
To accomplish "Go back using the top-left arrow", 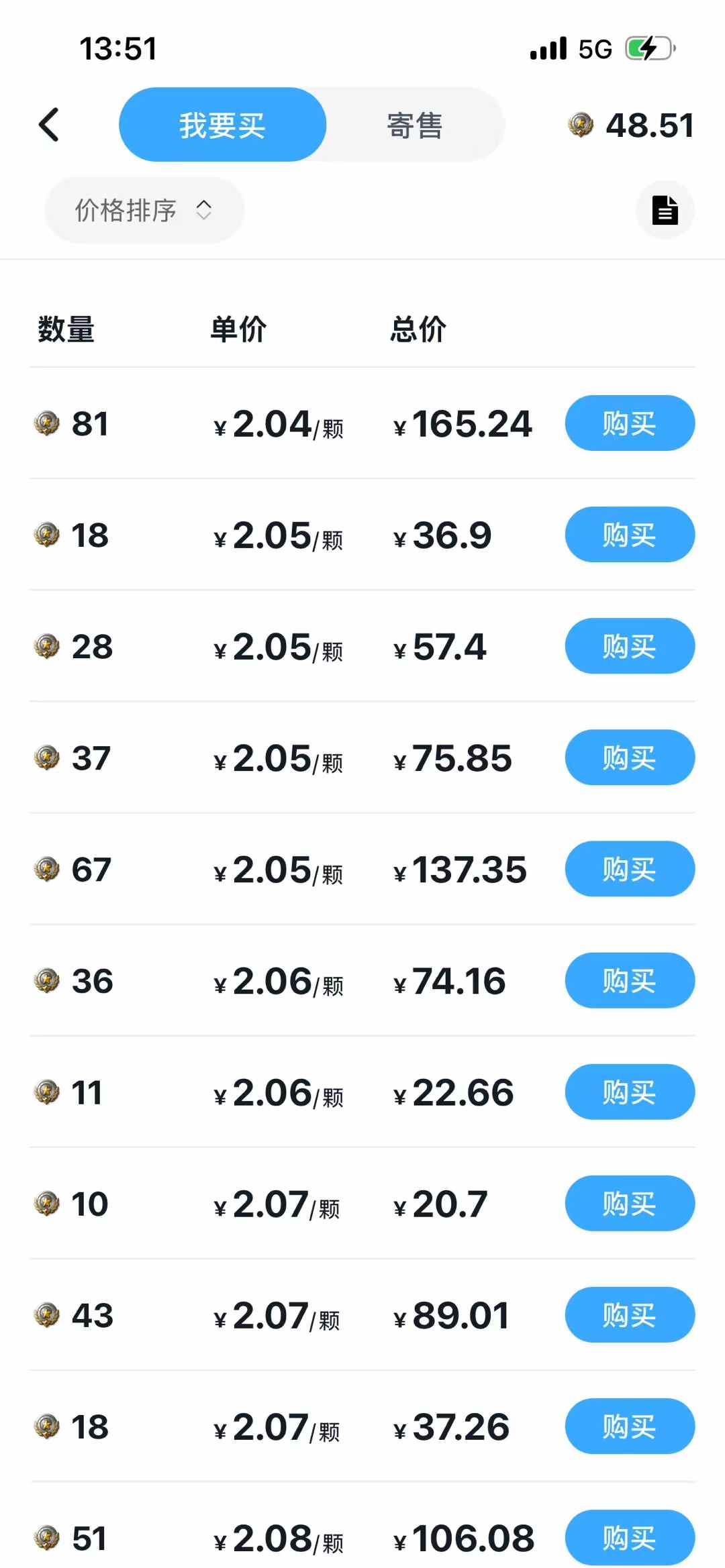I will 49,125.
